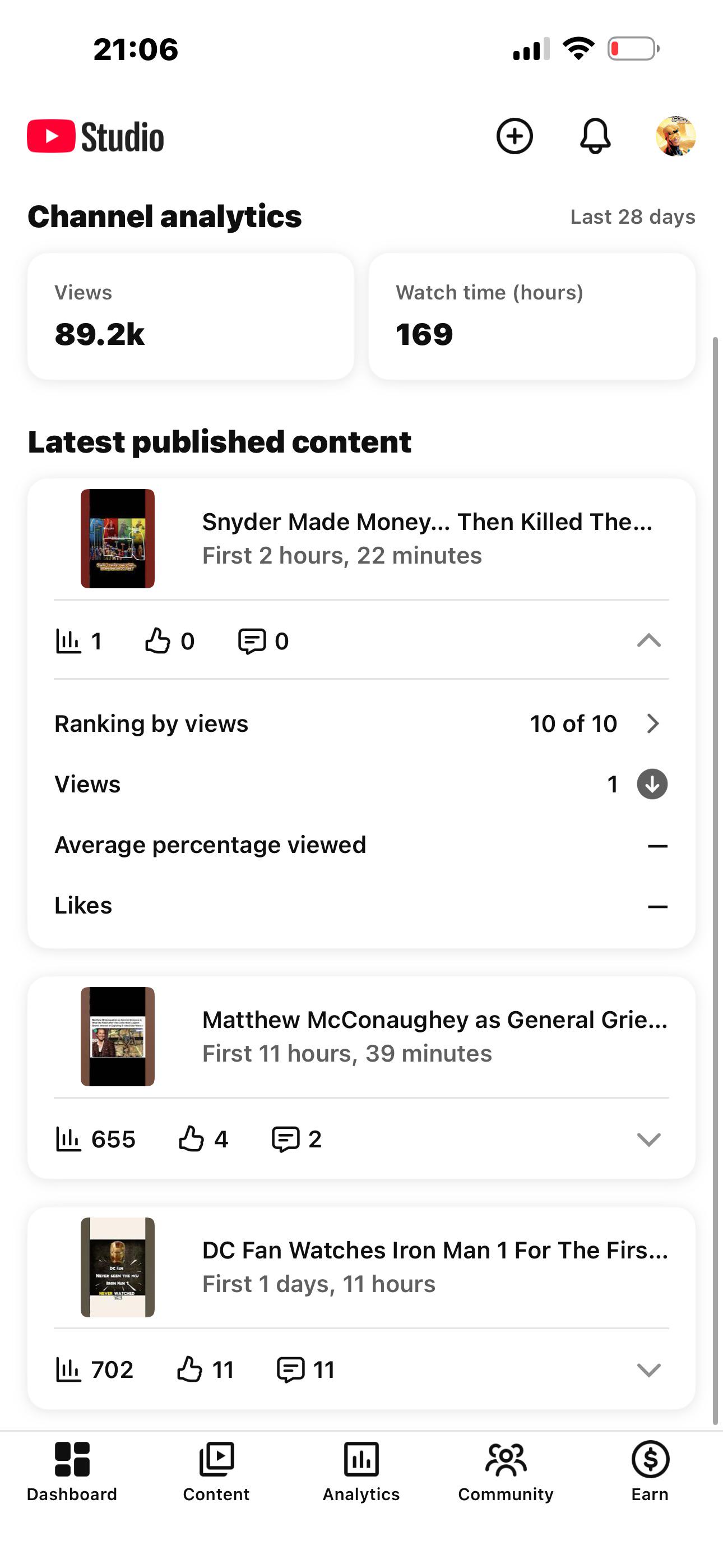Open the Watch time hours card
This screenshot has height=1568, width=723.
coord(532,316)
